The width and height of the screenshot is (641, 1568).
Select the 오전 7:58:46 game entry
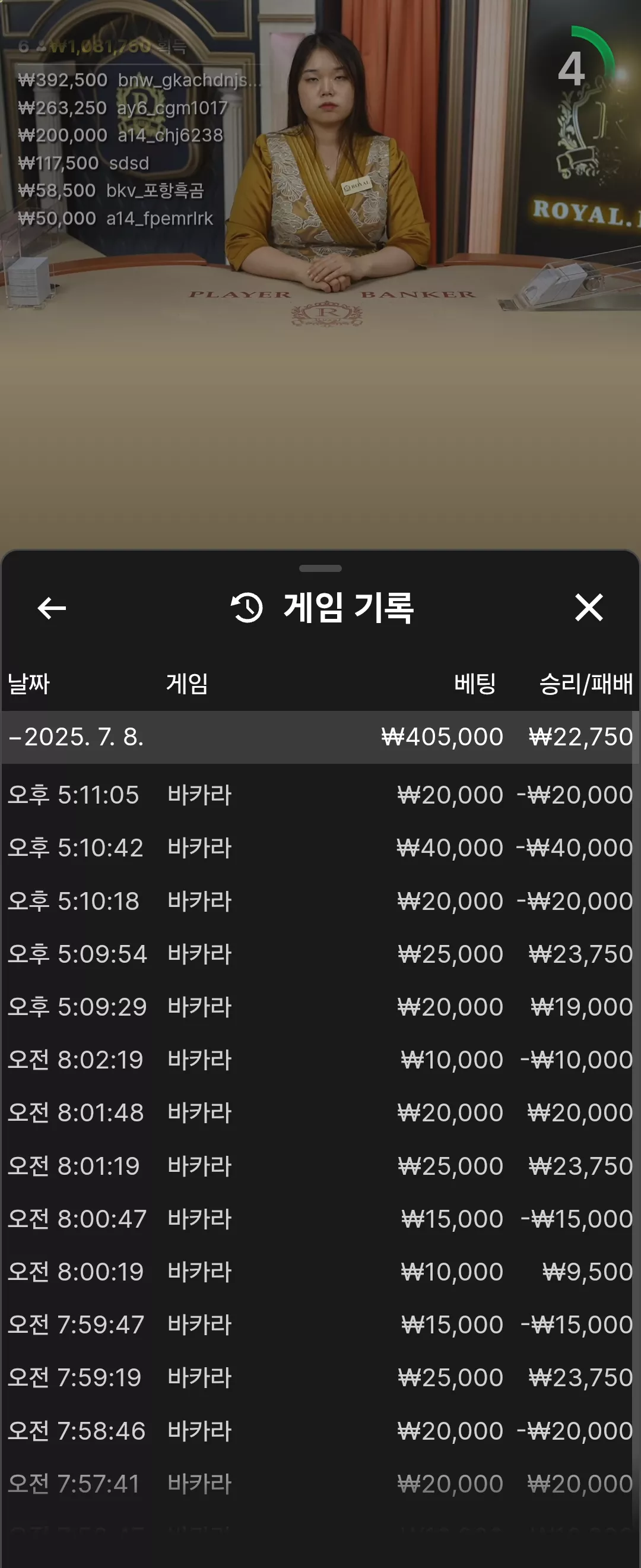click(320, 1430)
